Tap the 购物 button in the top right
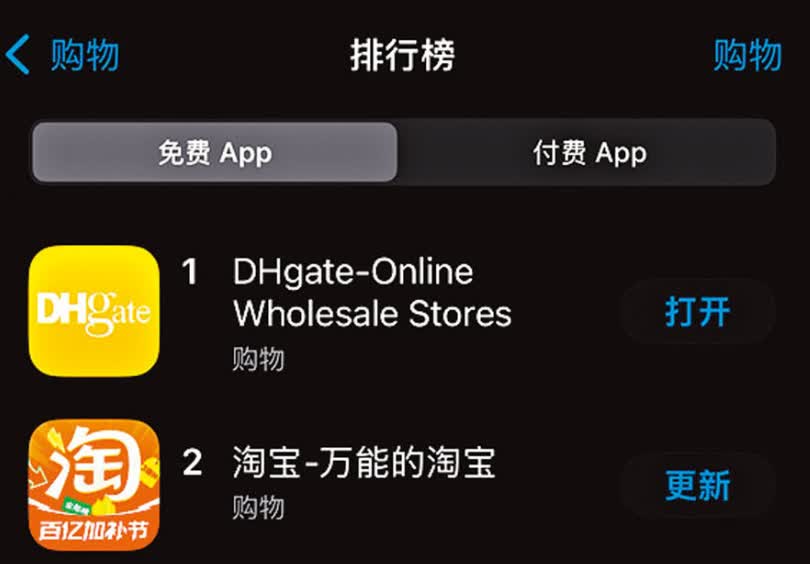810x564 pixels. [x=746, y=55]
